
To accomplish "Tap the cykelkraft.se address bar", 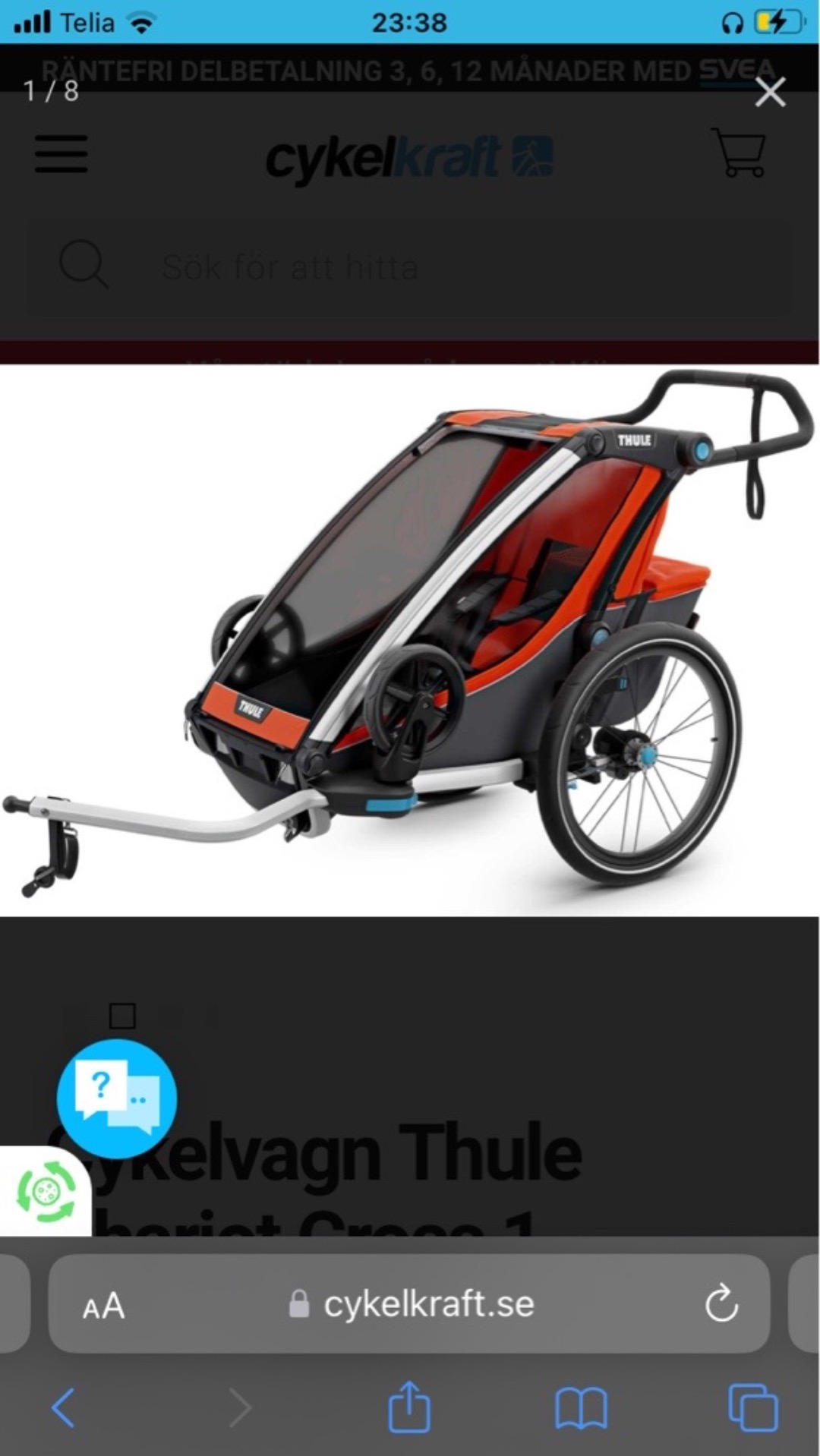I will (414, 1304).
